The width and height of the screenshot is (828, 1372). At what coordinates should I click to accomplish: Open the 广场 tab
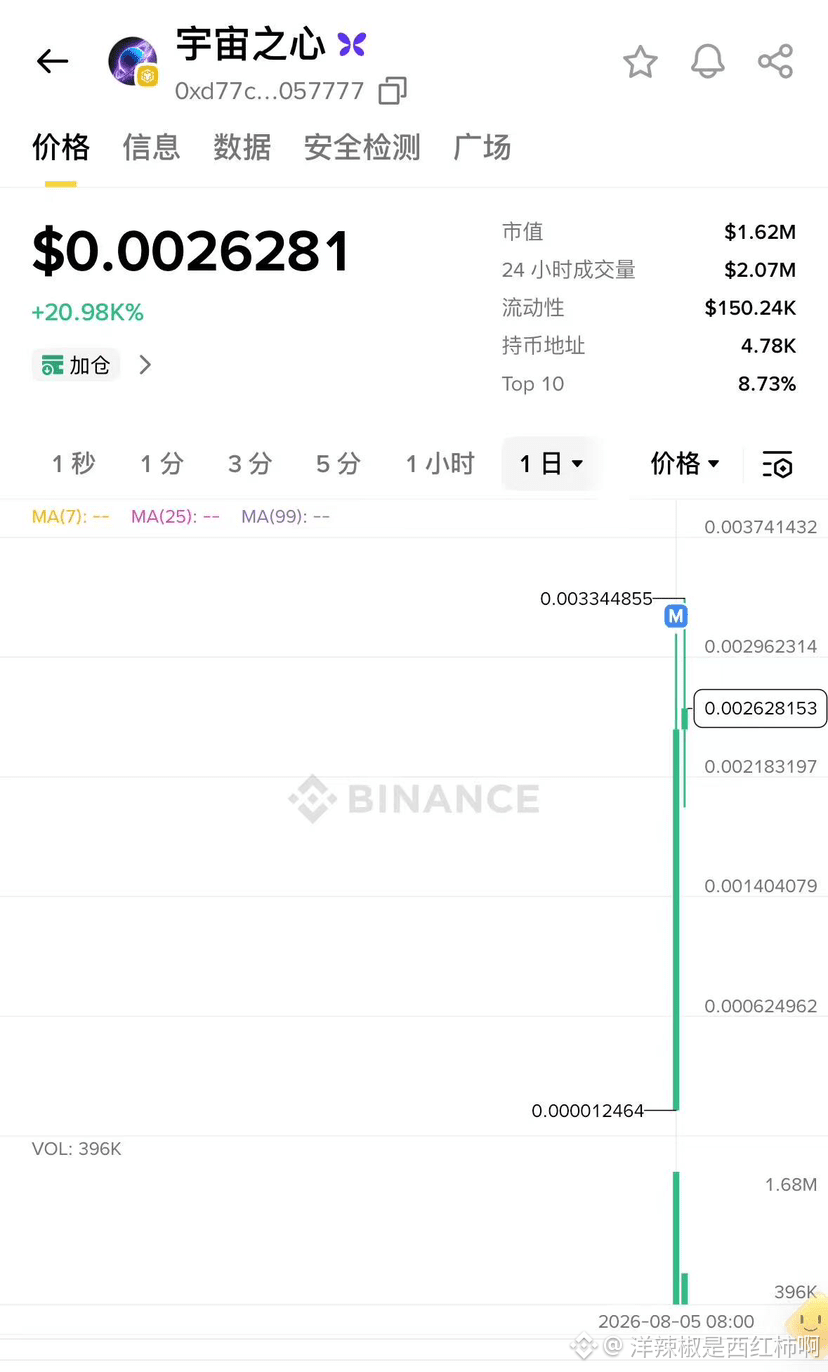482,147
